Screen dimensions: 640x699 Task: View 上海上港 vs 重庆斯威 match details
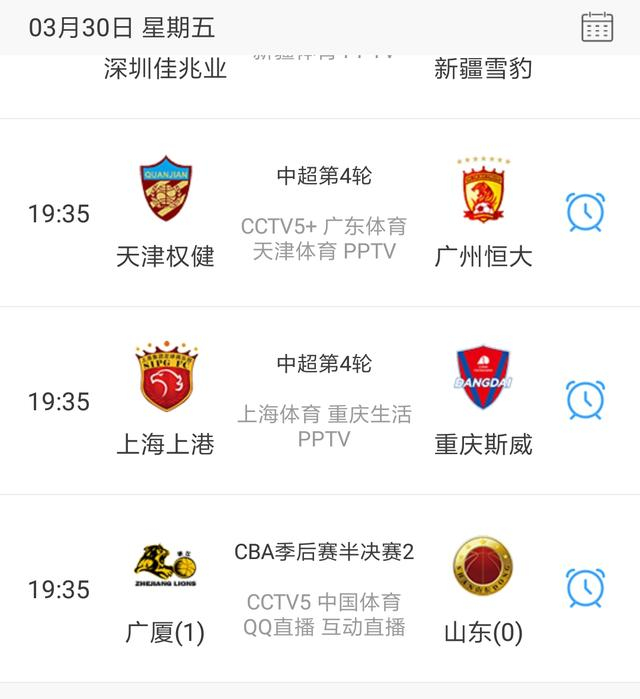[324, 401]
